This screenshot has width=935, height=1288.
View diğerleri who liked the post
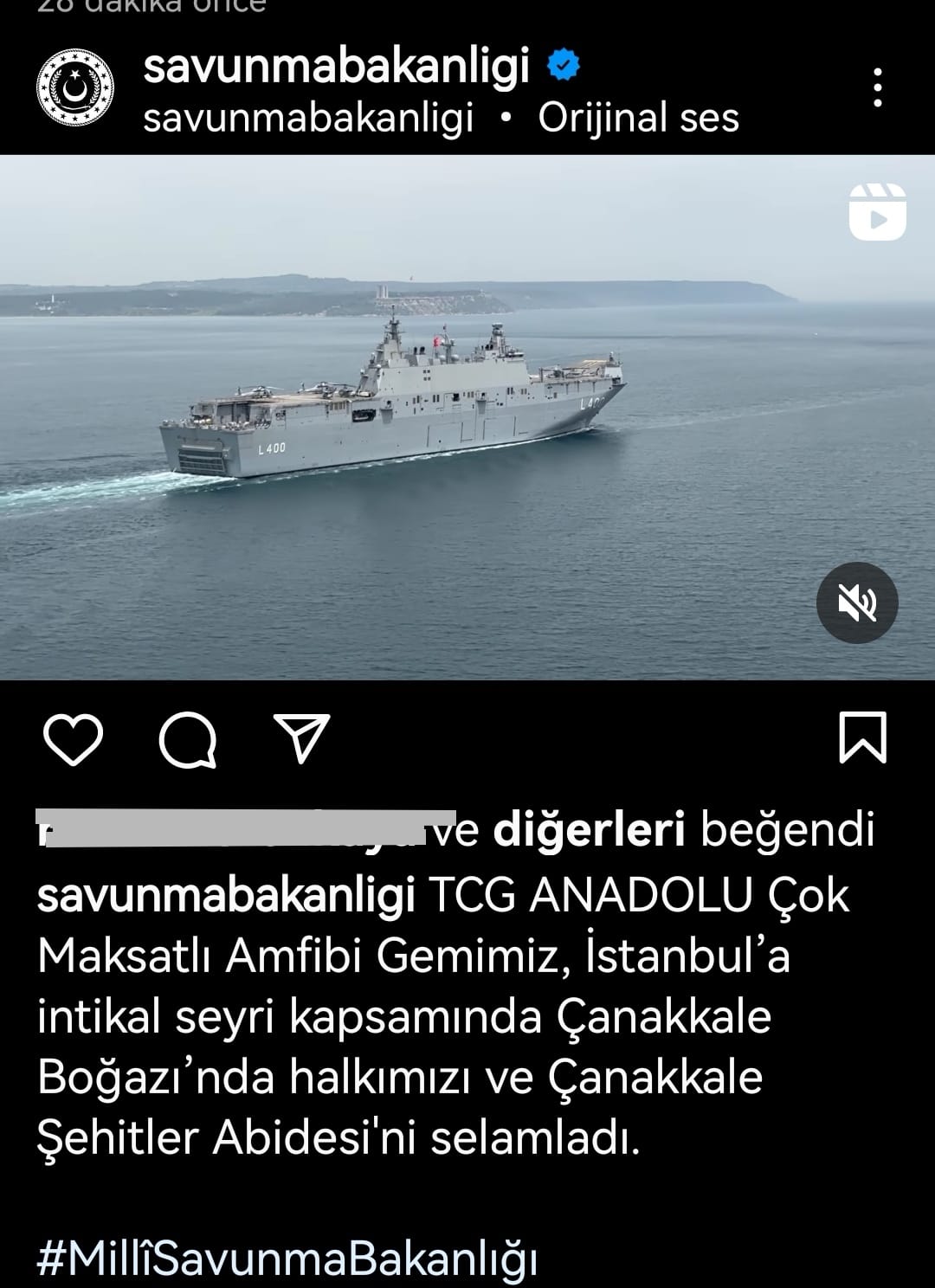point(589,829)
